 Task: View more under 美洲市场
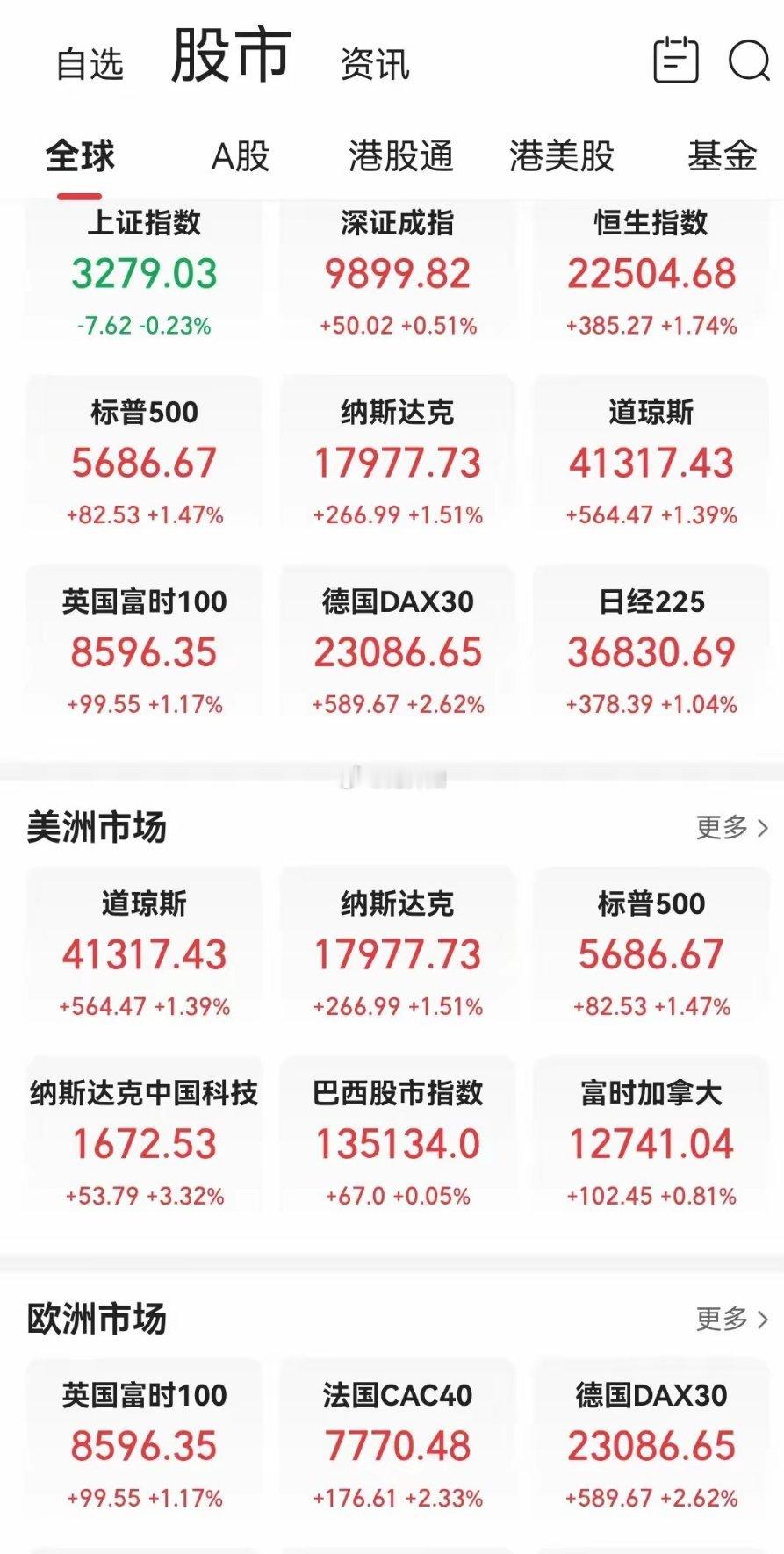(731, 827)
